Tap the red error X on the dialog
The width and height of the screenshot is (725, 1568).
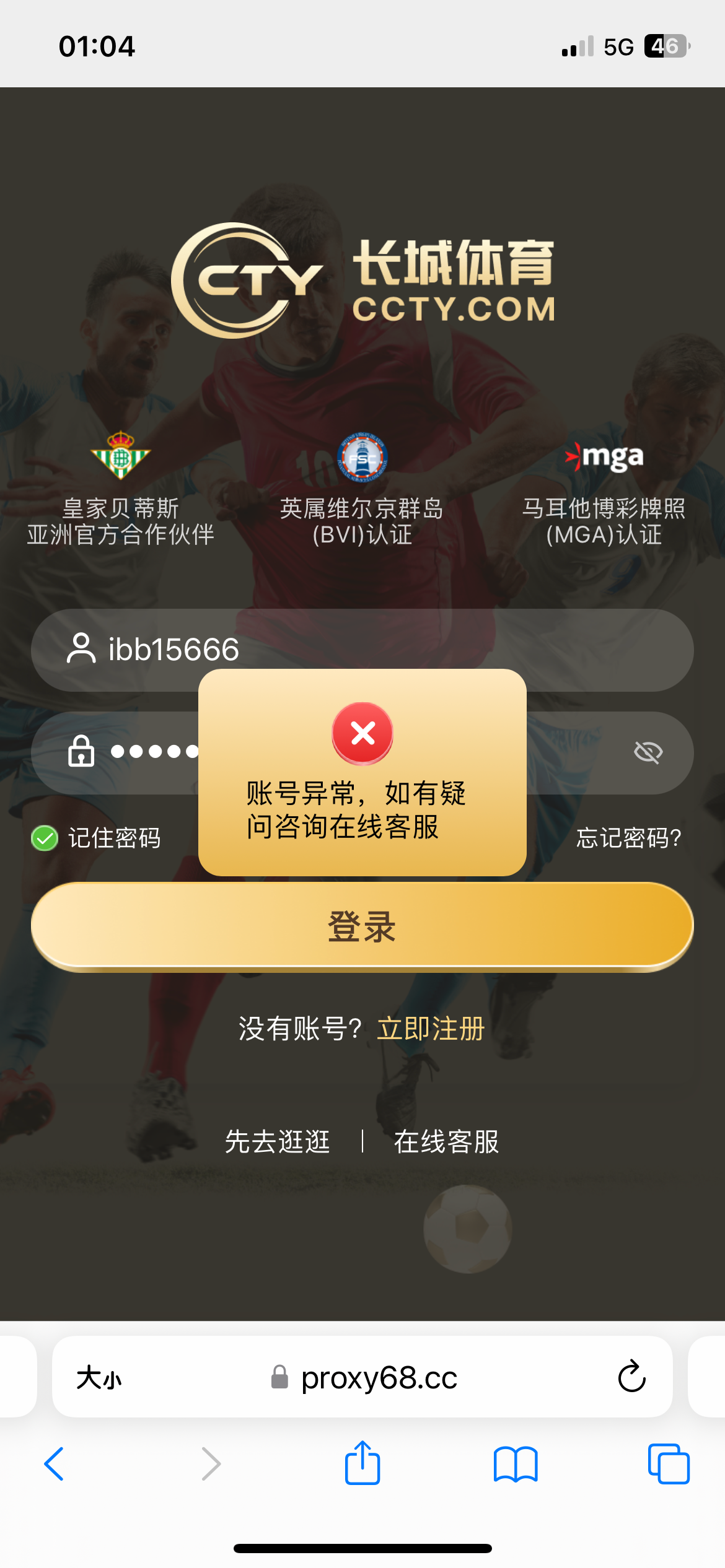pos(361,734)
